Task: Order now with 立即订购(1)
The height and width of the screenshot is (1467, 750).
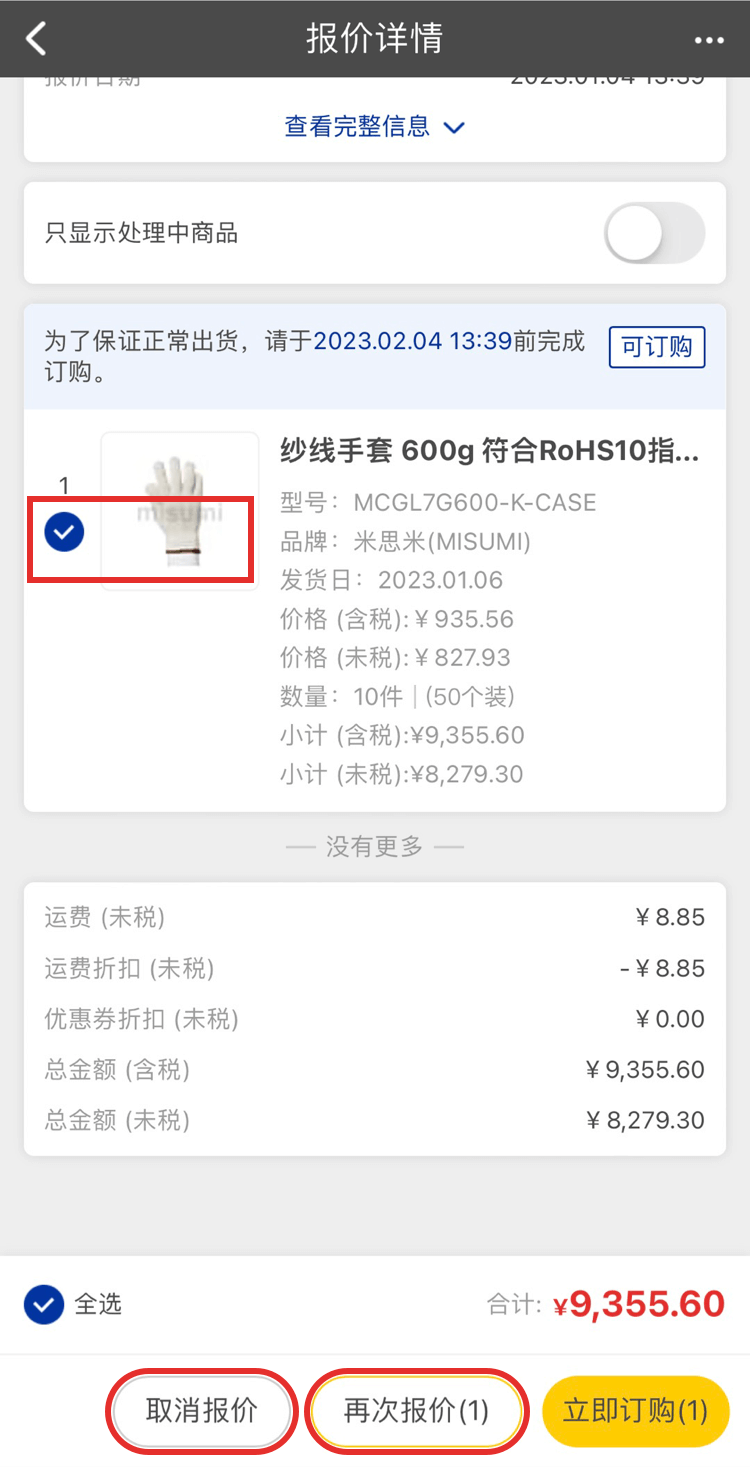Action: pos(635,1411)
